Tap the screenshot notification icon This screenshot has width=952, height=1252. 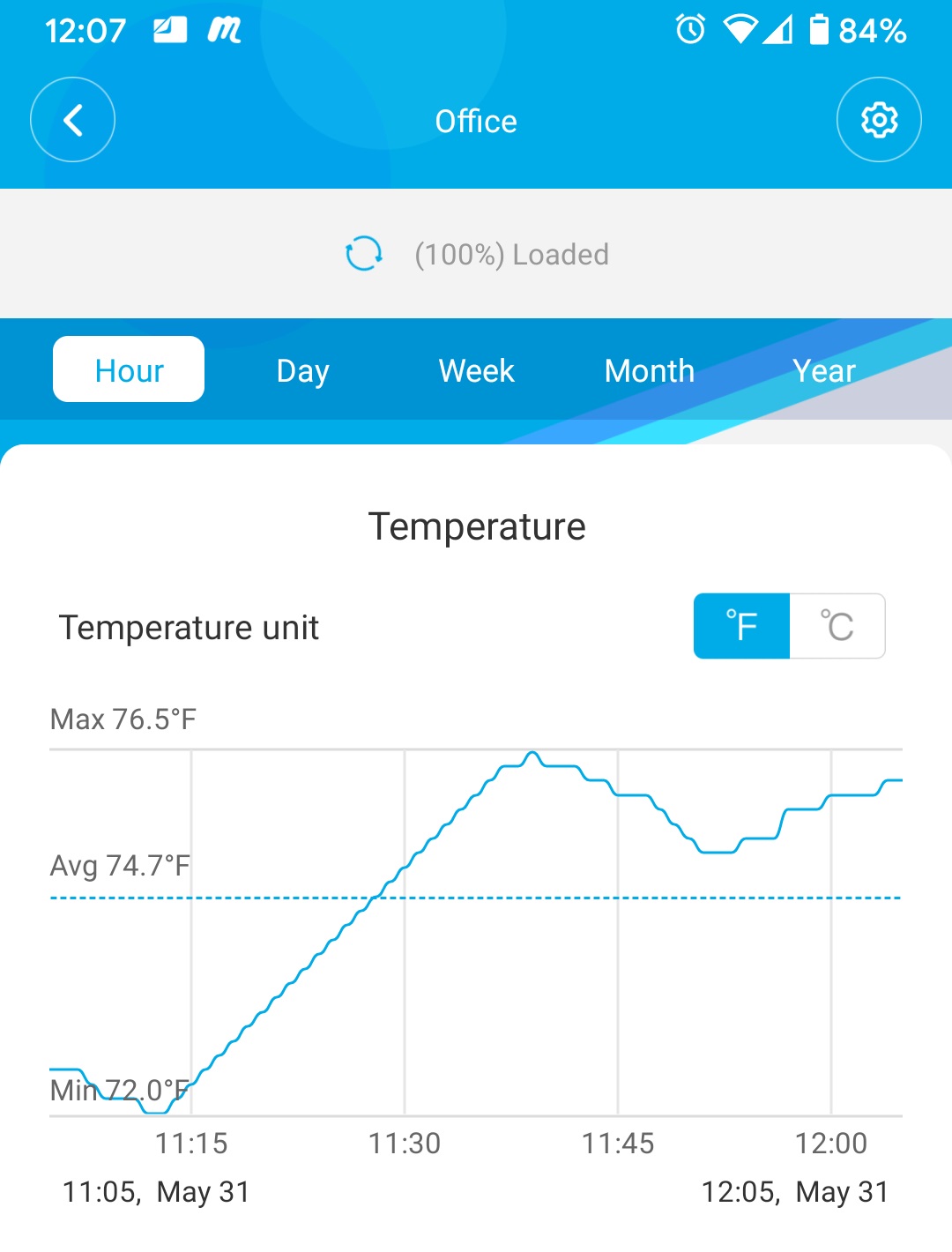[x=171, y=29]
